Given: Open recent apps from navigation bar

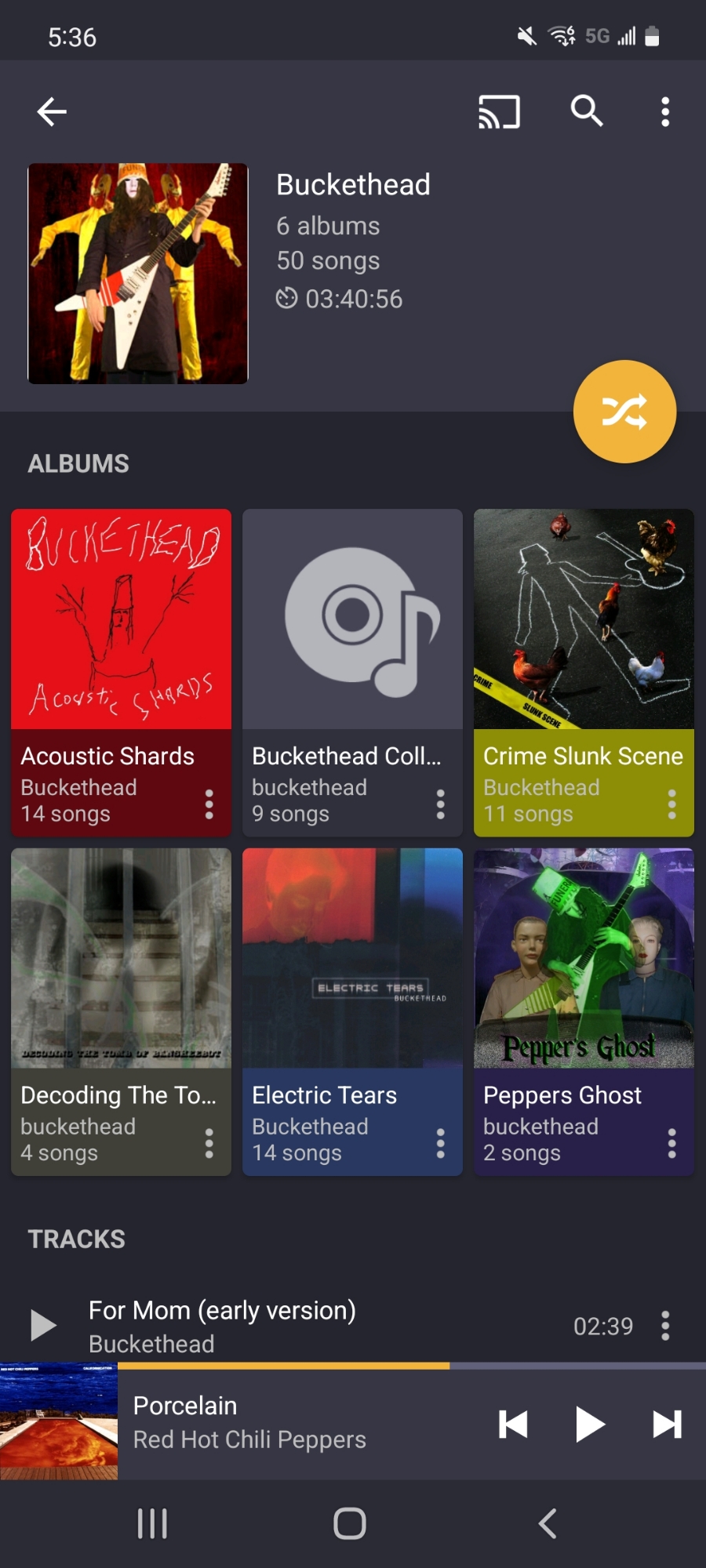Looking at the screenshot, I should click(x=152, y=1524).
